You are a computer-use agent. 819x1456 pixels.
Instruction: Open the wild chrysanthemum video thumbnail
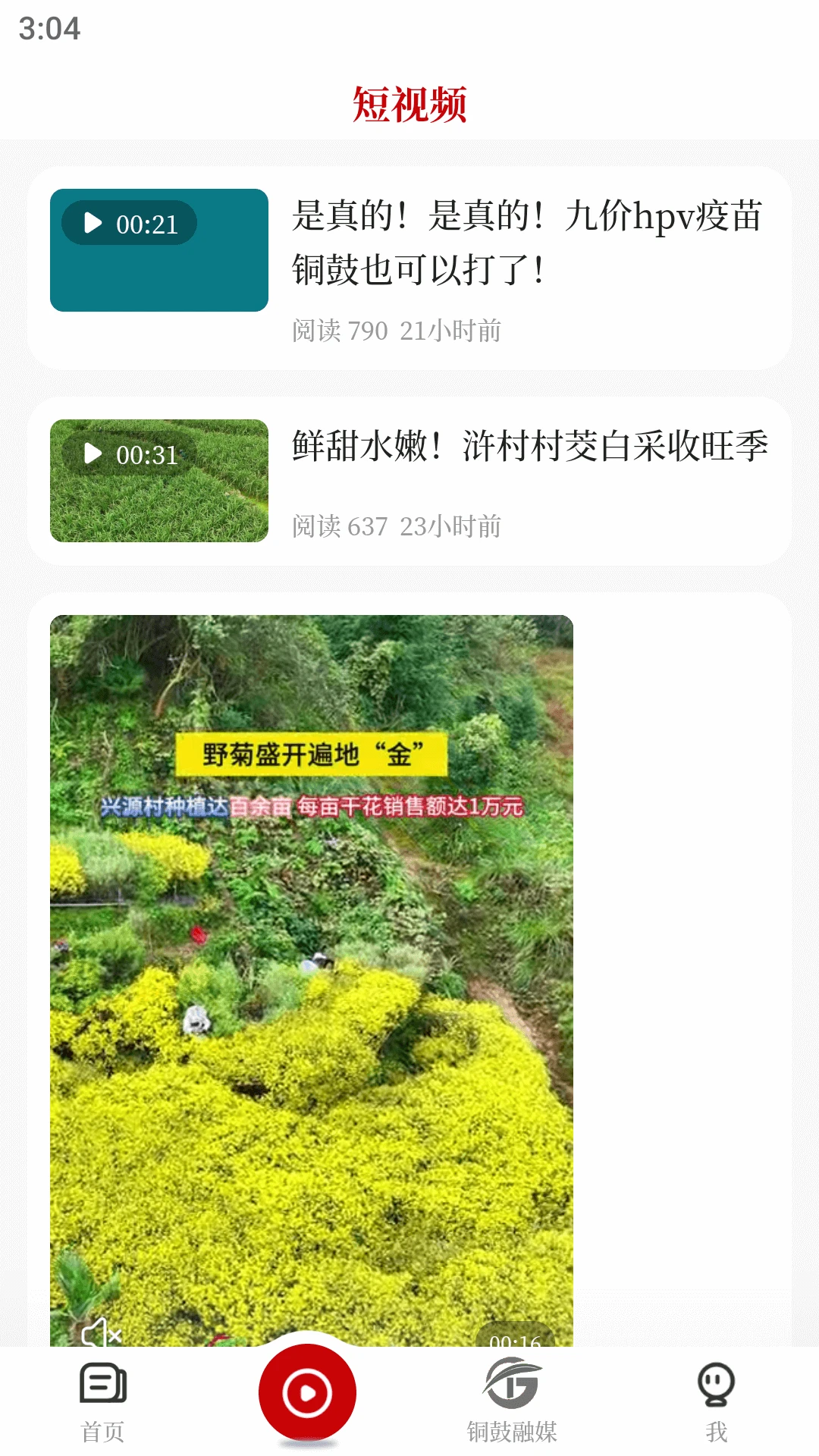[309, 978]
